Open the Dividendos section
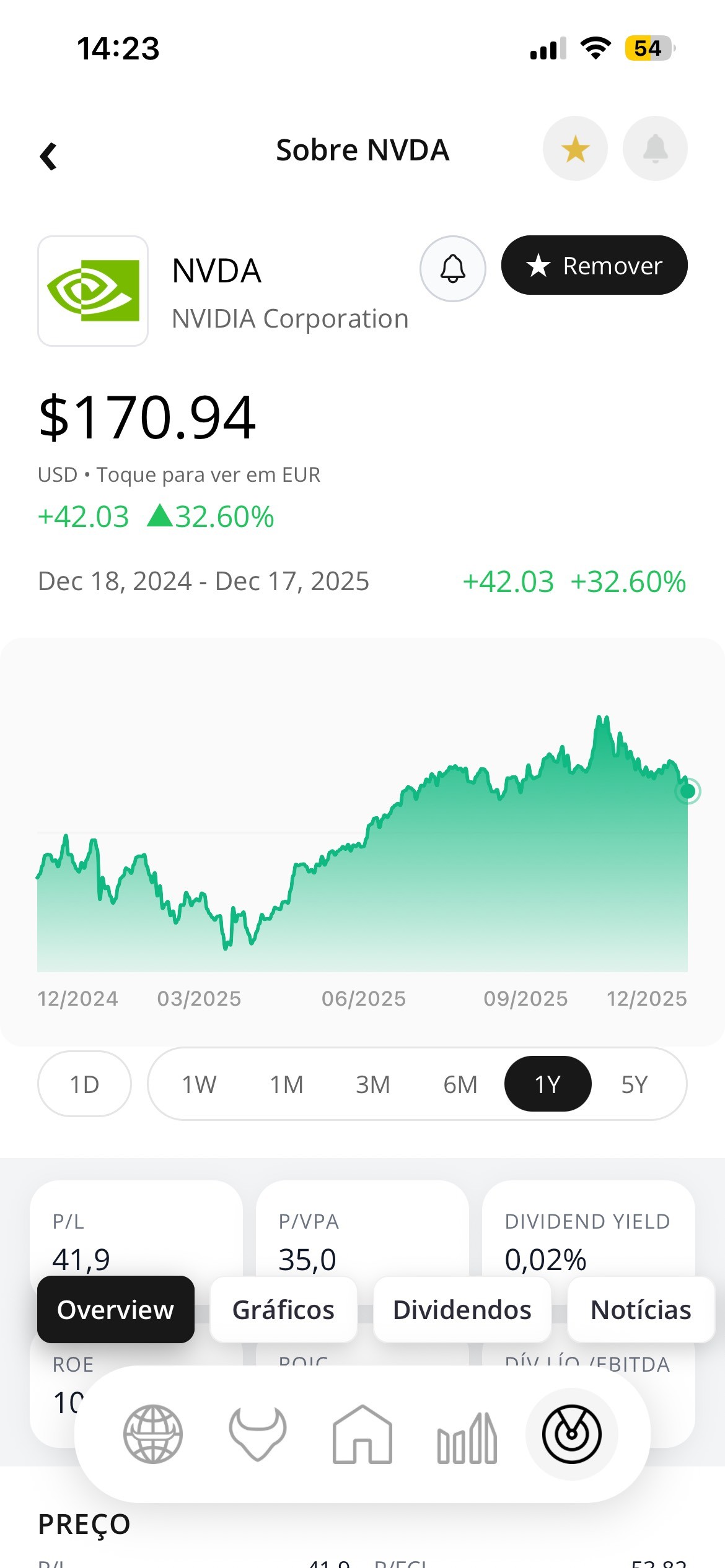725x1568 pixels. tap(462, 1310)
